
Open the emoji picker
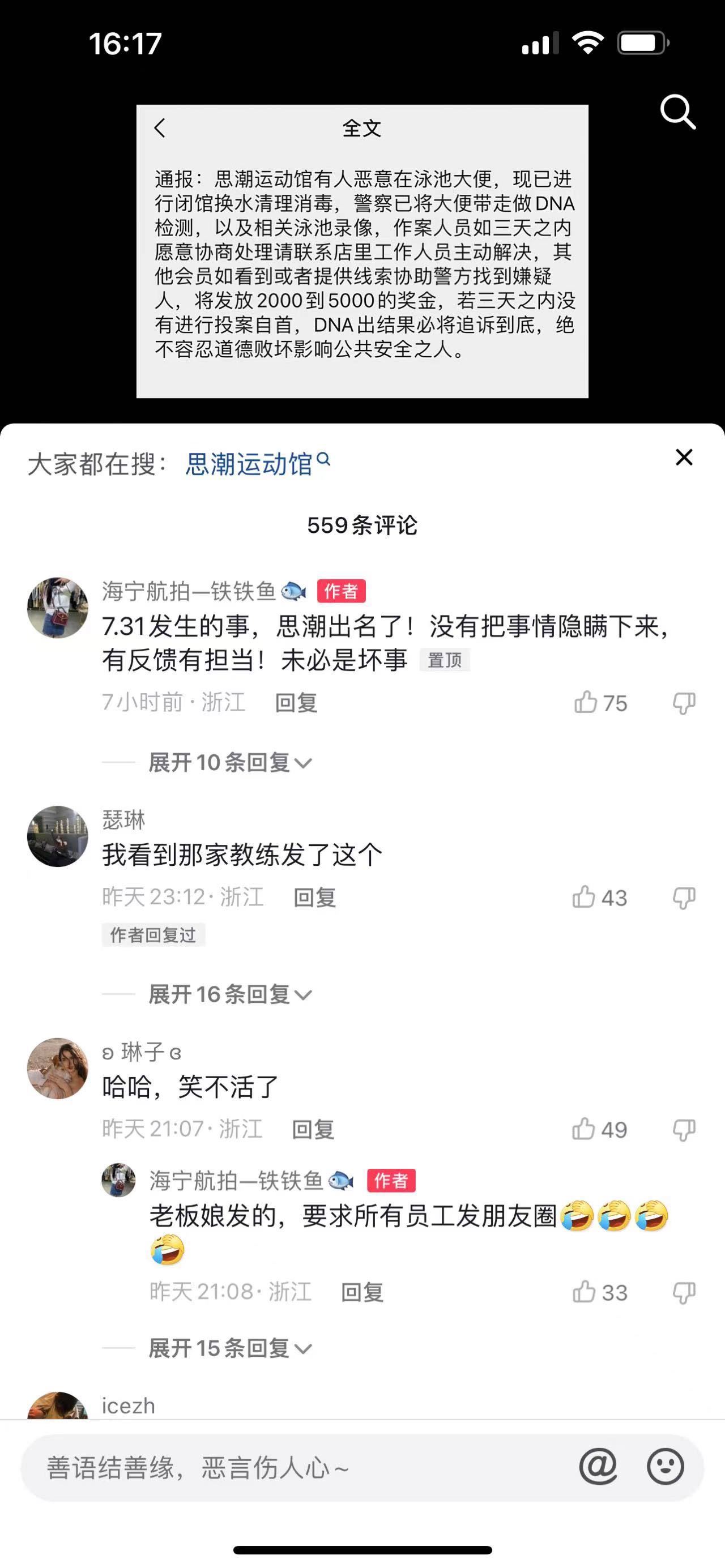665,1467
